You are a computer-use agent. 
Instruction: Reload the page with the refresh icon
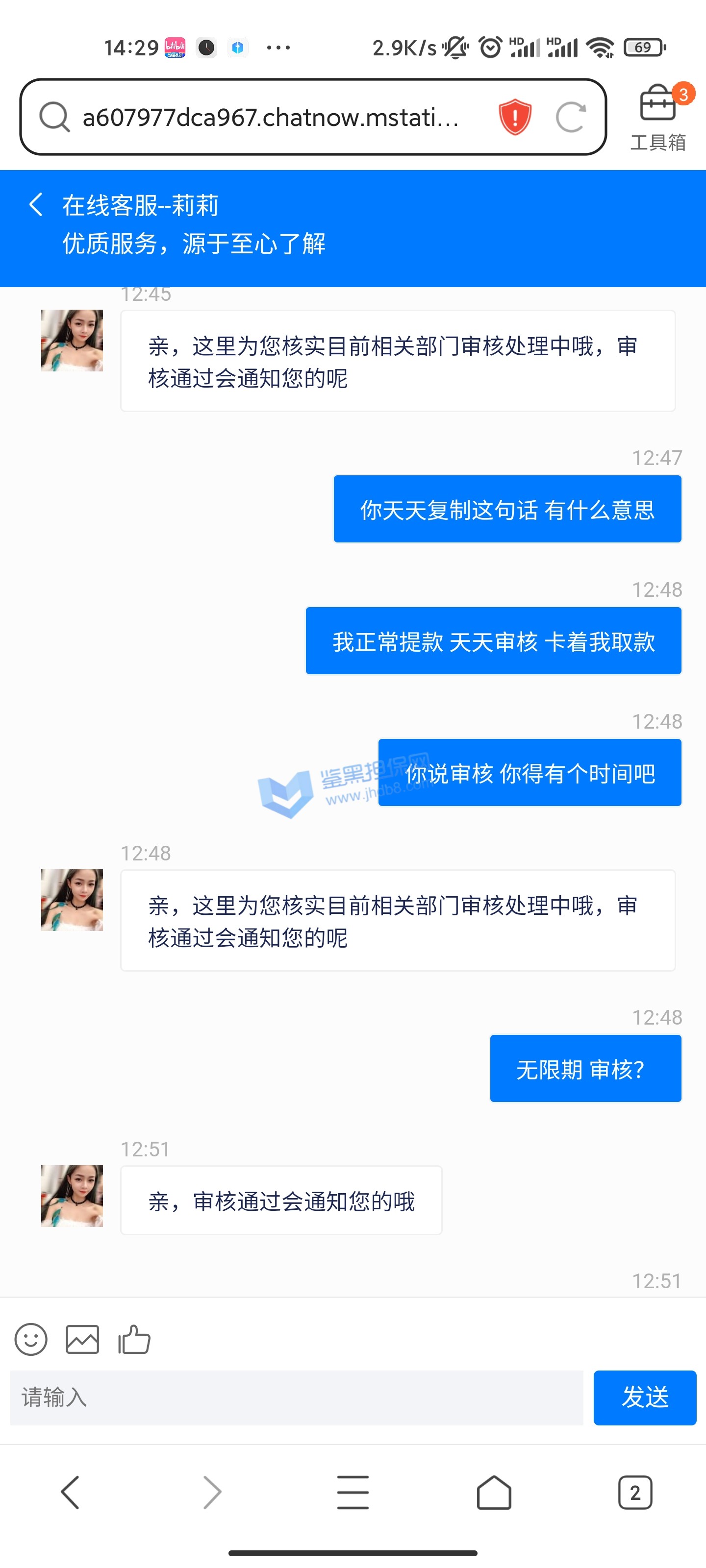click(x=571, y=116)
